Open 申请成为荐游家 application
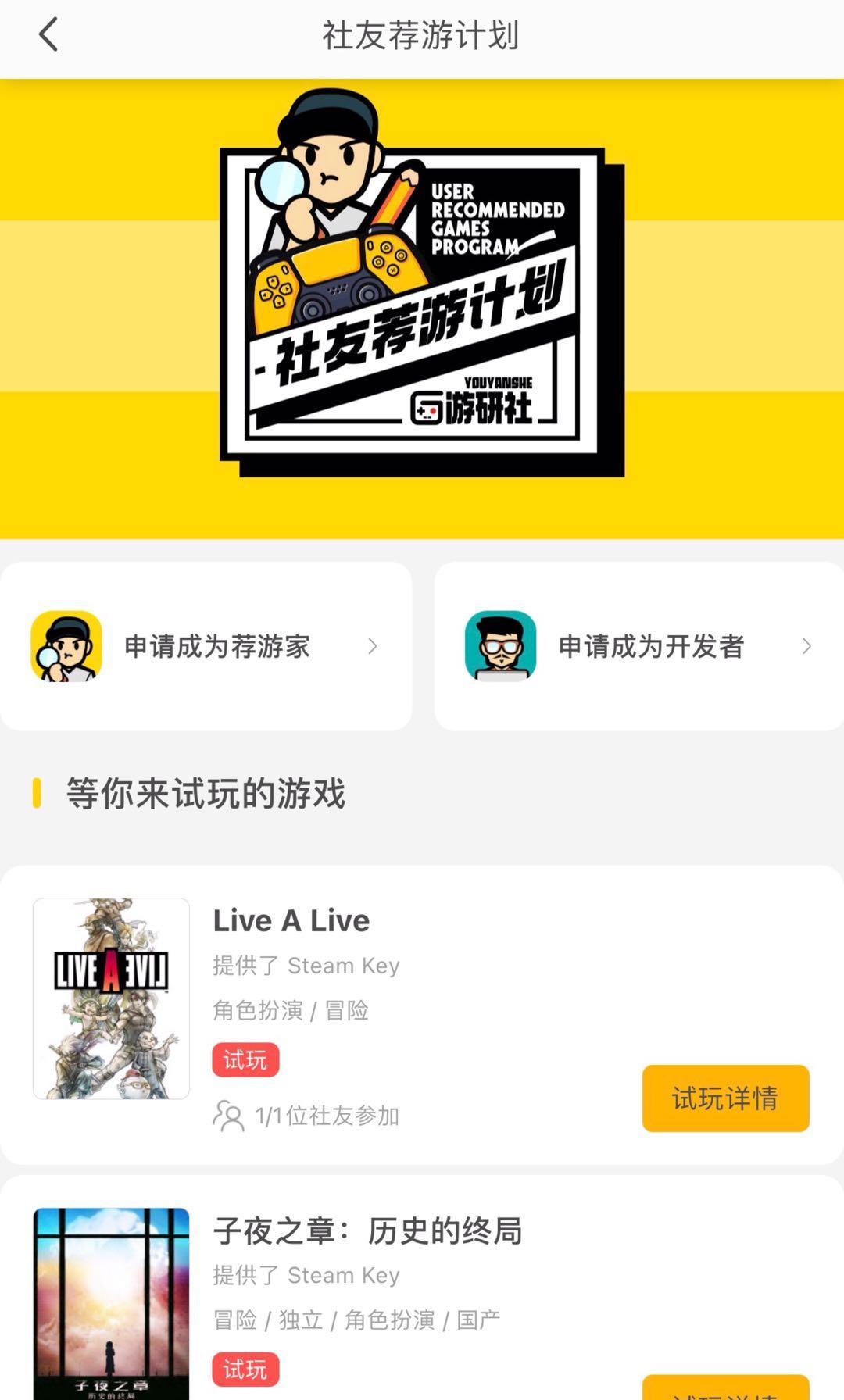The height and width of the screenshot is (1400, 844). pos(206,646)
